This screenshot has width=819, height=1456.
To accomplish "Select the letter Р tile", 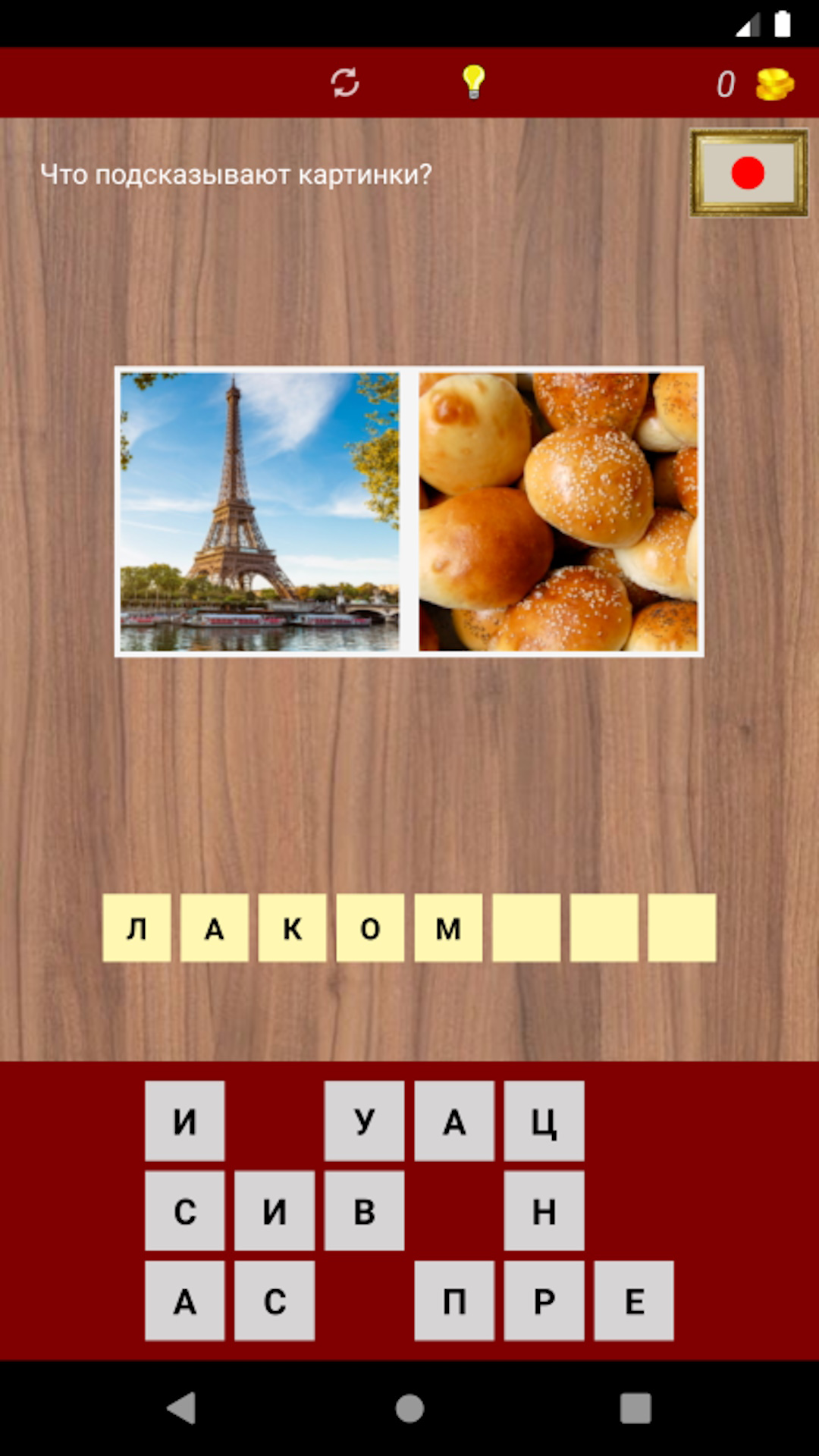I will 544,1301.
